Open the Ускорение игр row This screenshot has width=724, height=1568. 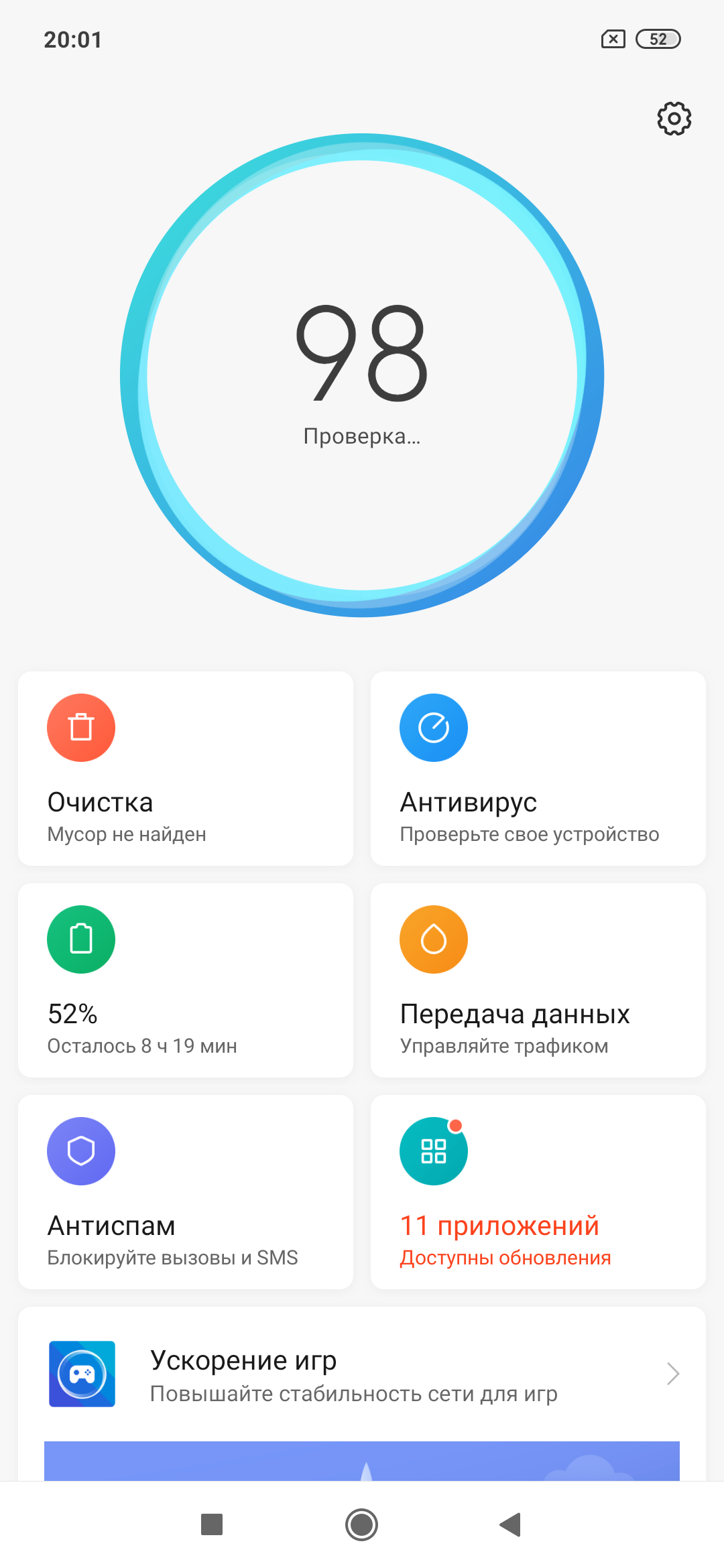click(x=362, y=1374)
